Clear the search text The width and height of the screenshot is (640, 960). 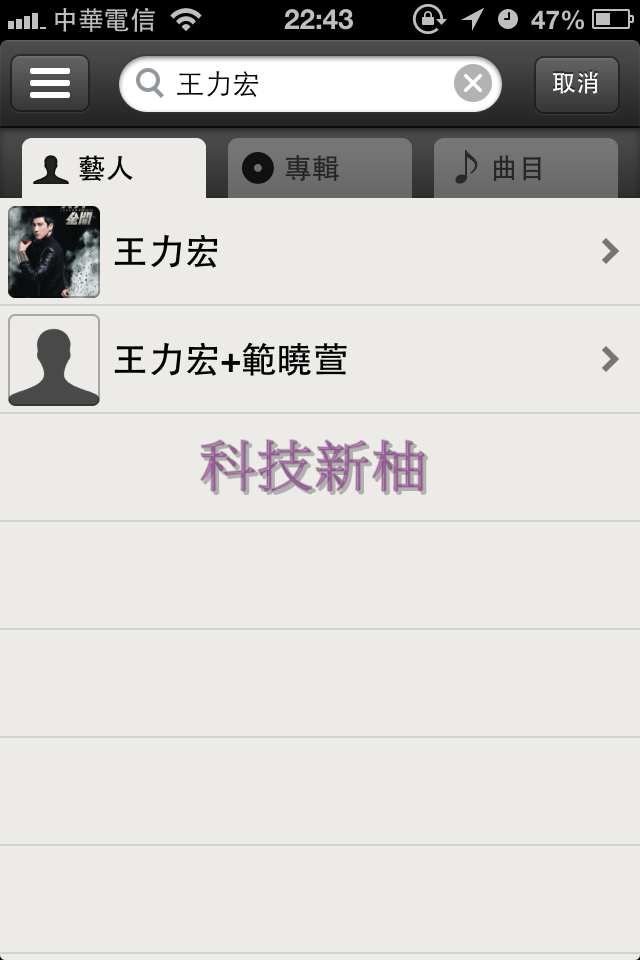(x=473, y=84)
